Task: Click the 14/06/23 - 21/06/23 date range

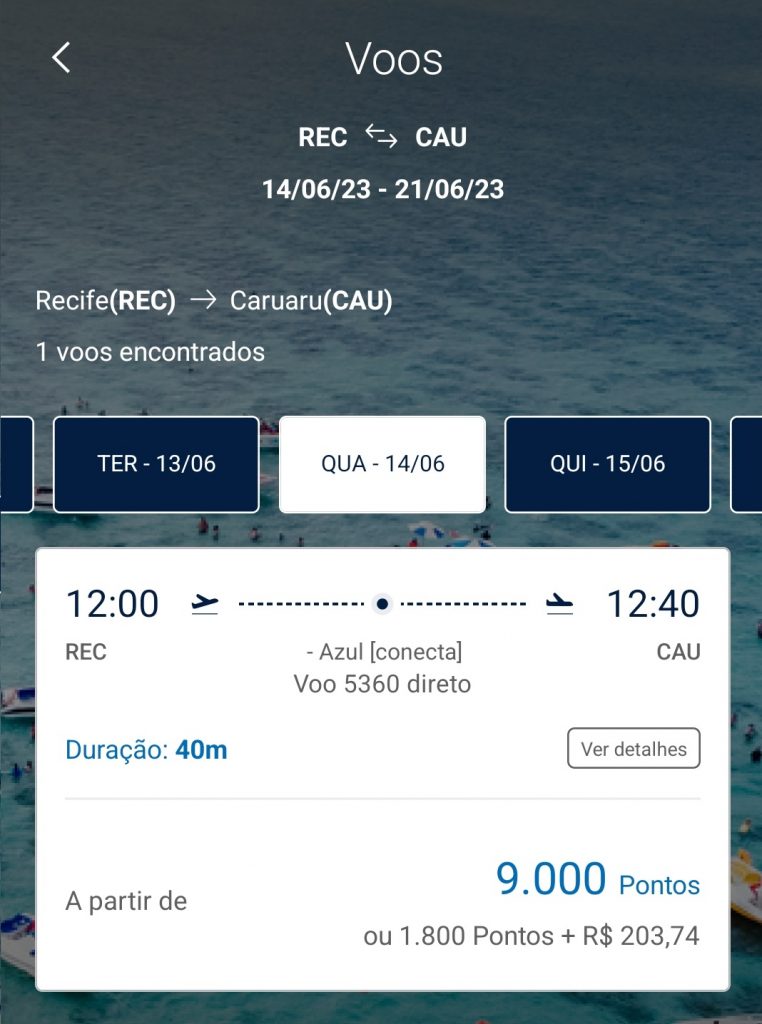Action: point(382,189)
